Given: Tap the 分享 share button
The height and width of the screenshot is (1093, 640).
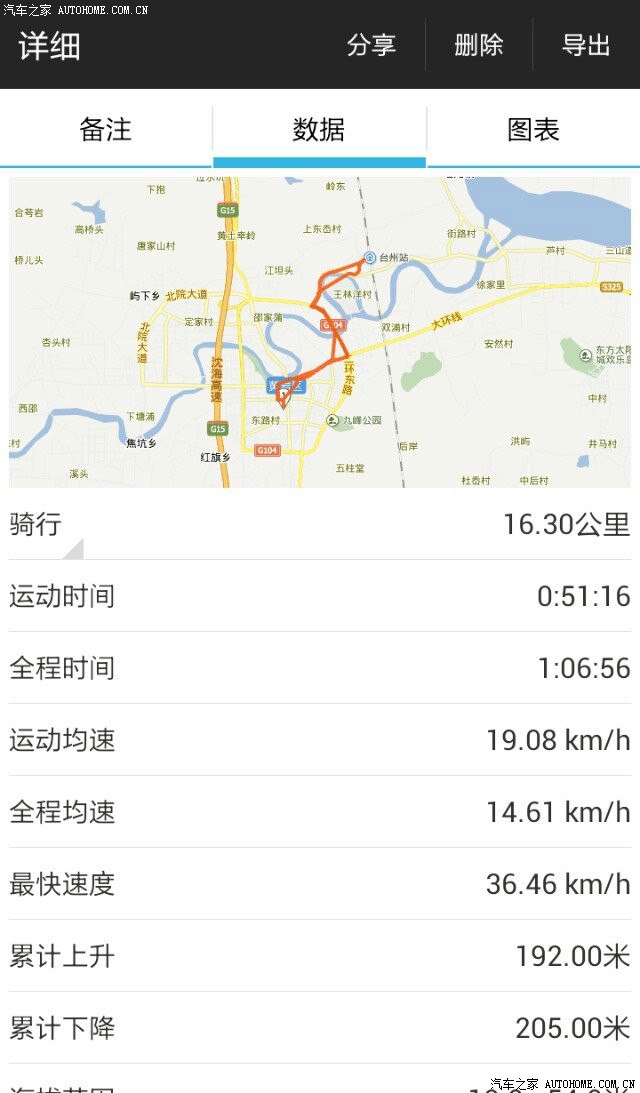Looking at the screenshot, I should 371,45.
